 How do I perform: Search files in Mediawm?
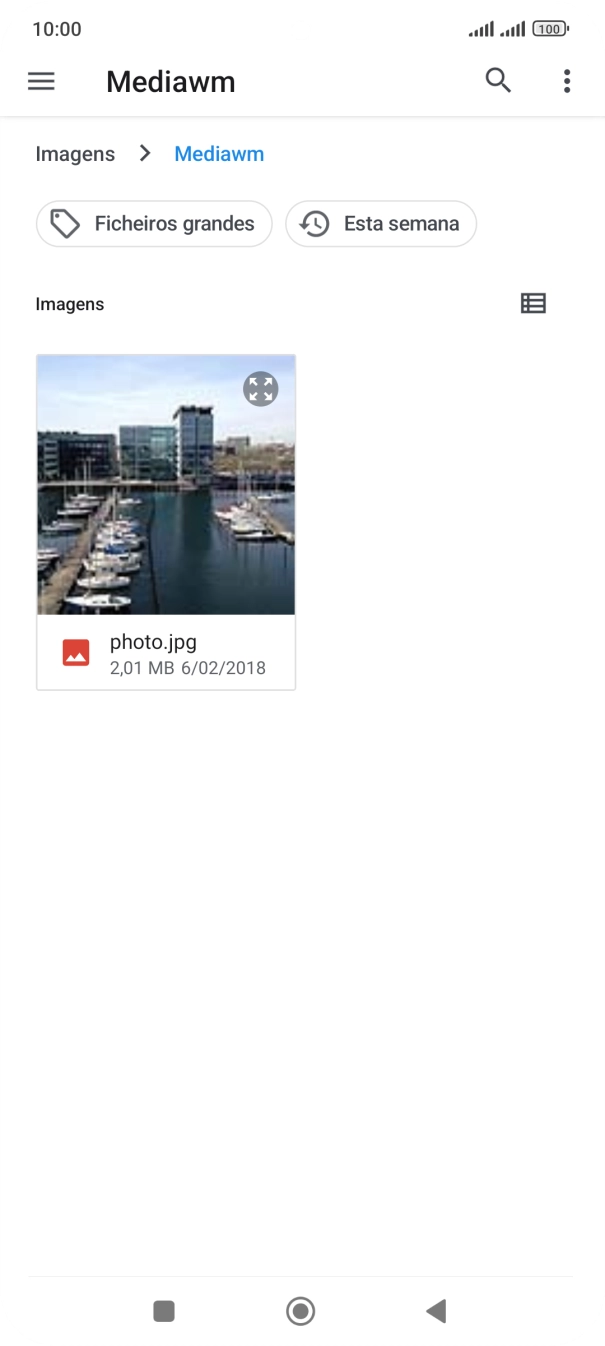[x=498, y=81]
